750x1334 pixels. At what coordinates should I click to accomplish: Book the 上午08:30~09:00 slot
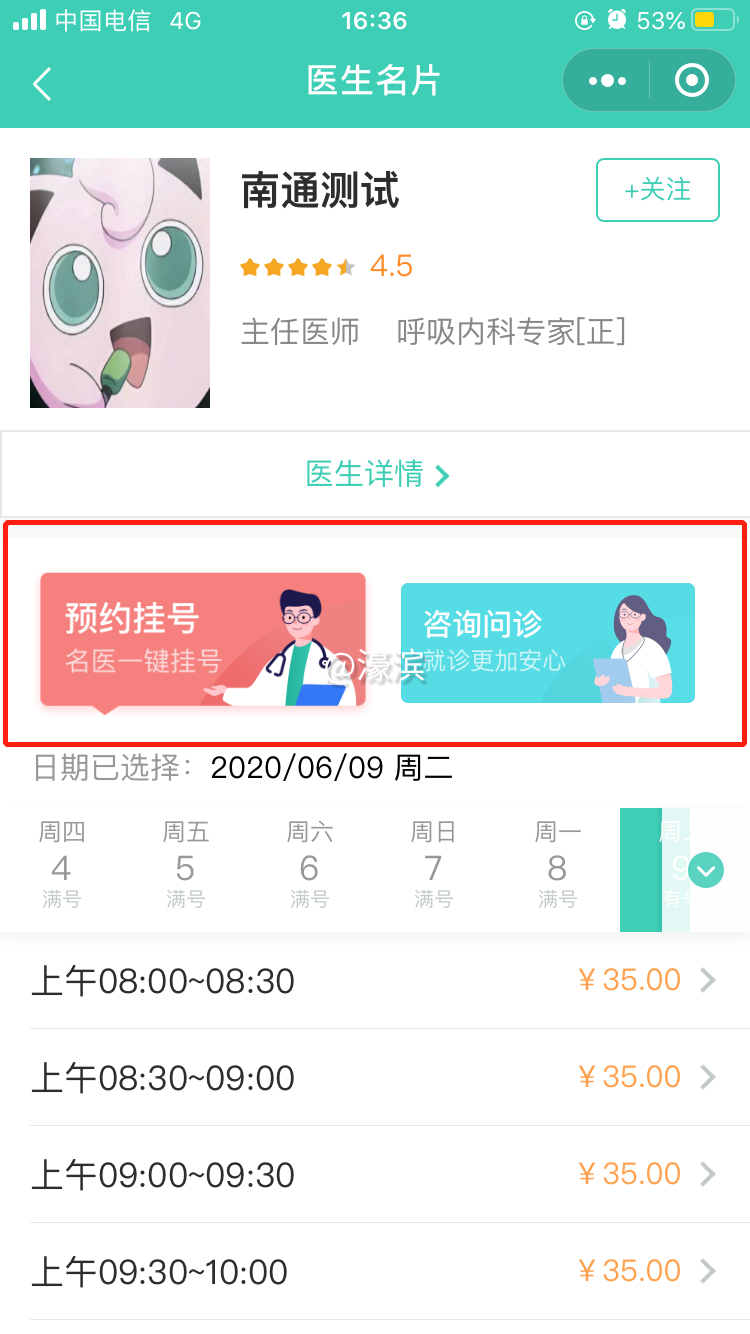pos(375,1078)
